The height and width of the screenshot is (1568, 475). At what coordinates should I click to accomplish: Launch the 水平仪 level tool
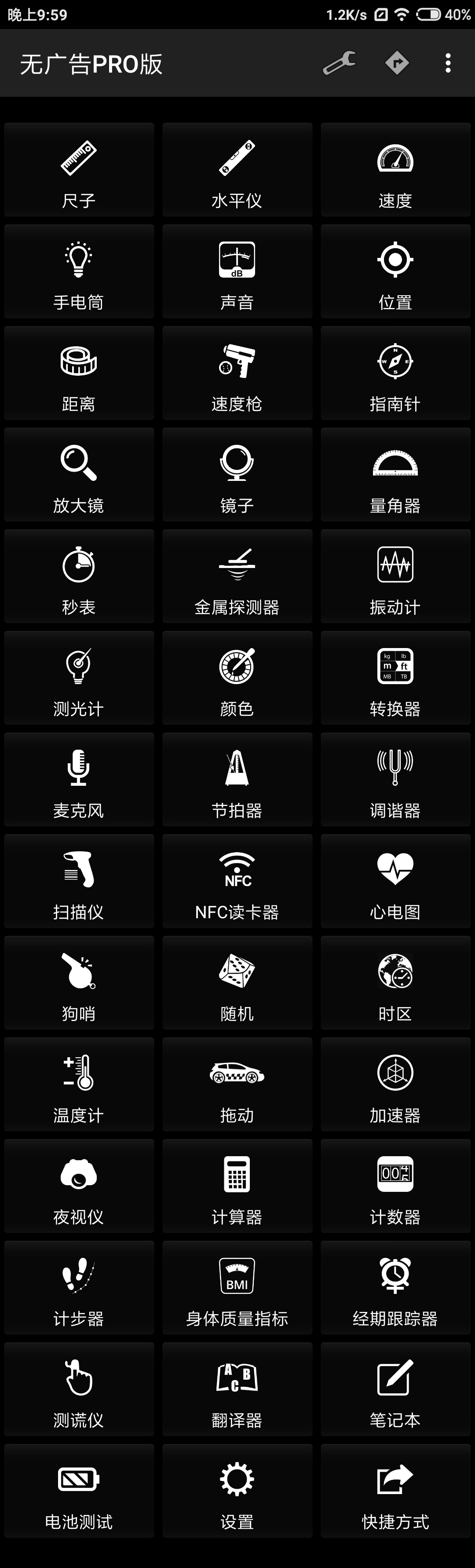(237, 170)
